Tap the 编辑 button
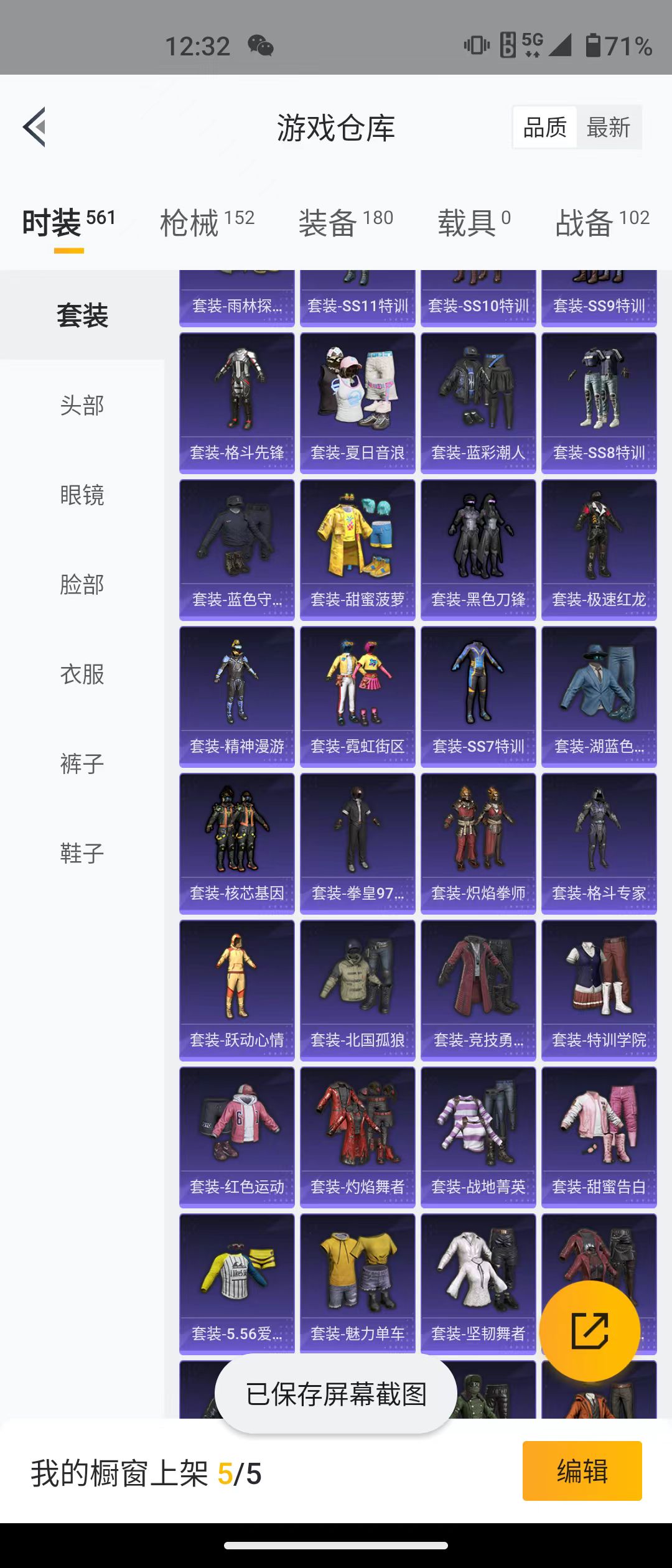672x1568 pixels. (x=582, y=1471)
